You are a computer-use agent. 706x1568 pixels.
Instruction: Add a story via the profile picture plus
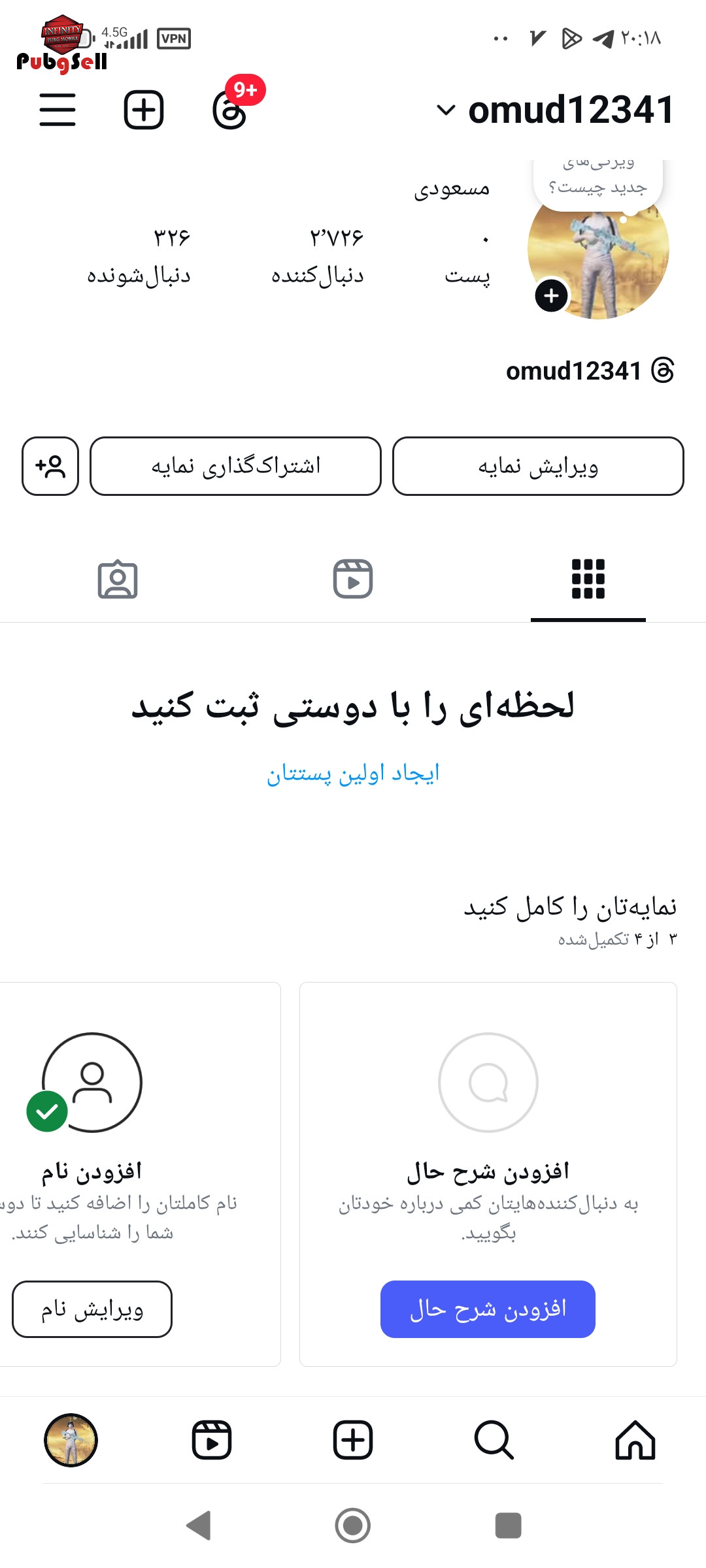[x=552, y=296]
